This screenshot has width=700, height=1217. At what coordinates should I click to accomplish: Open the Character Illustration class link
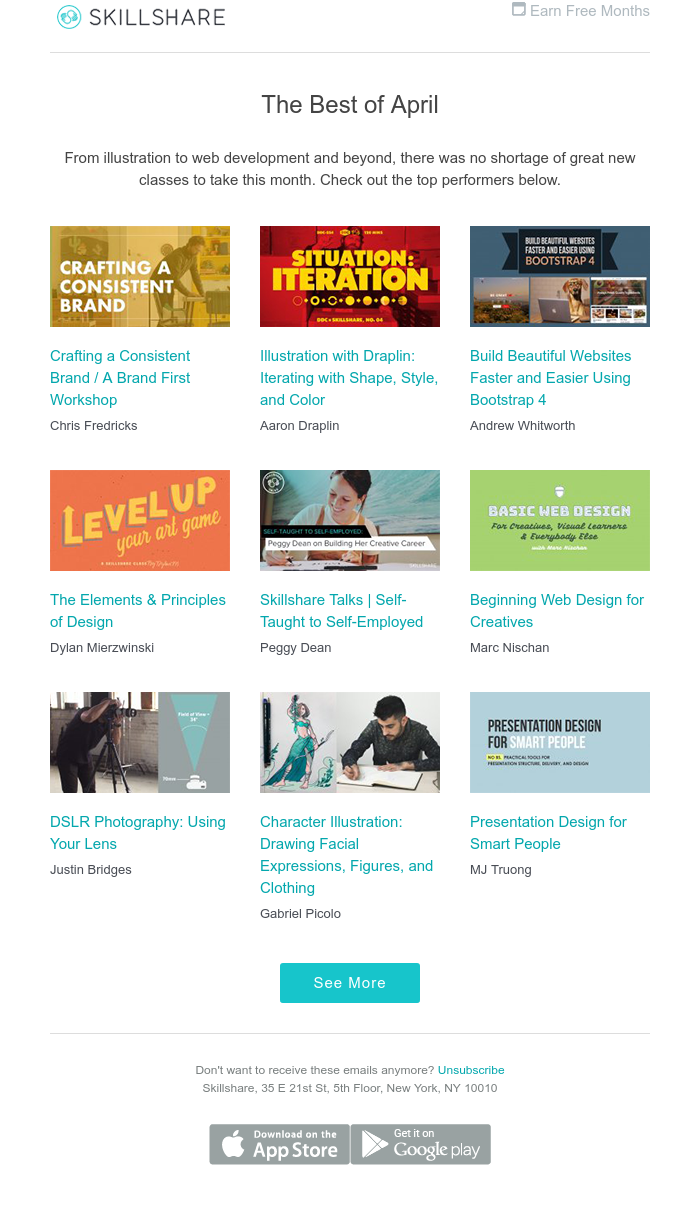(x=346, y=854)
